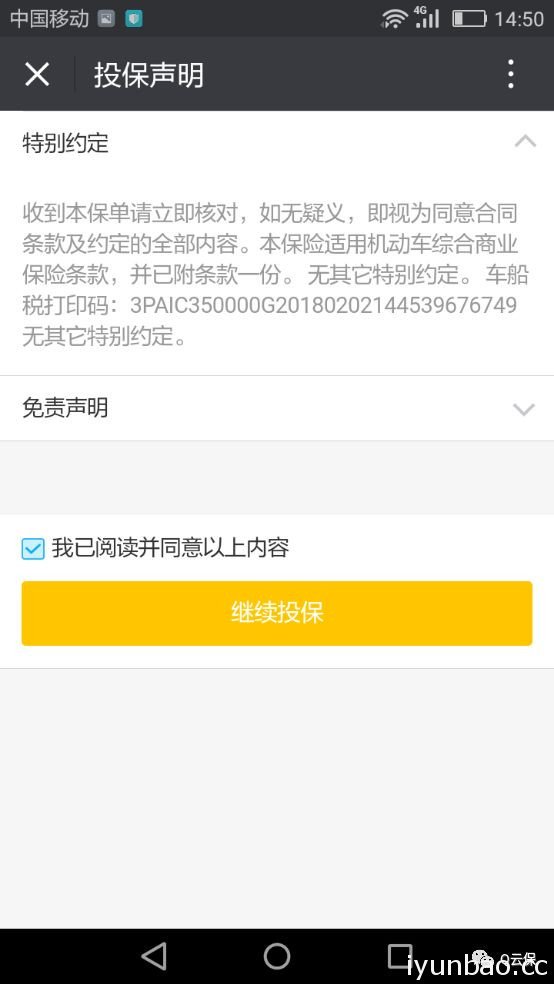Uncheck 我已阅读并同意以上内容
554x985 pixels.
coord(33,548)
